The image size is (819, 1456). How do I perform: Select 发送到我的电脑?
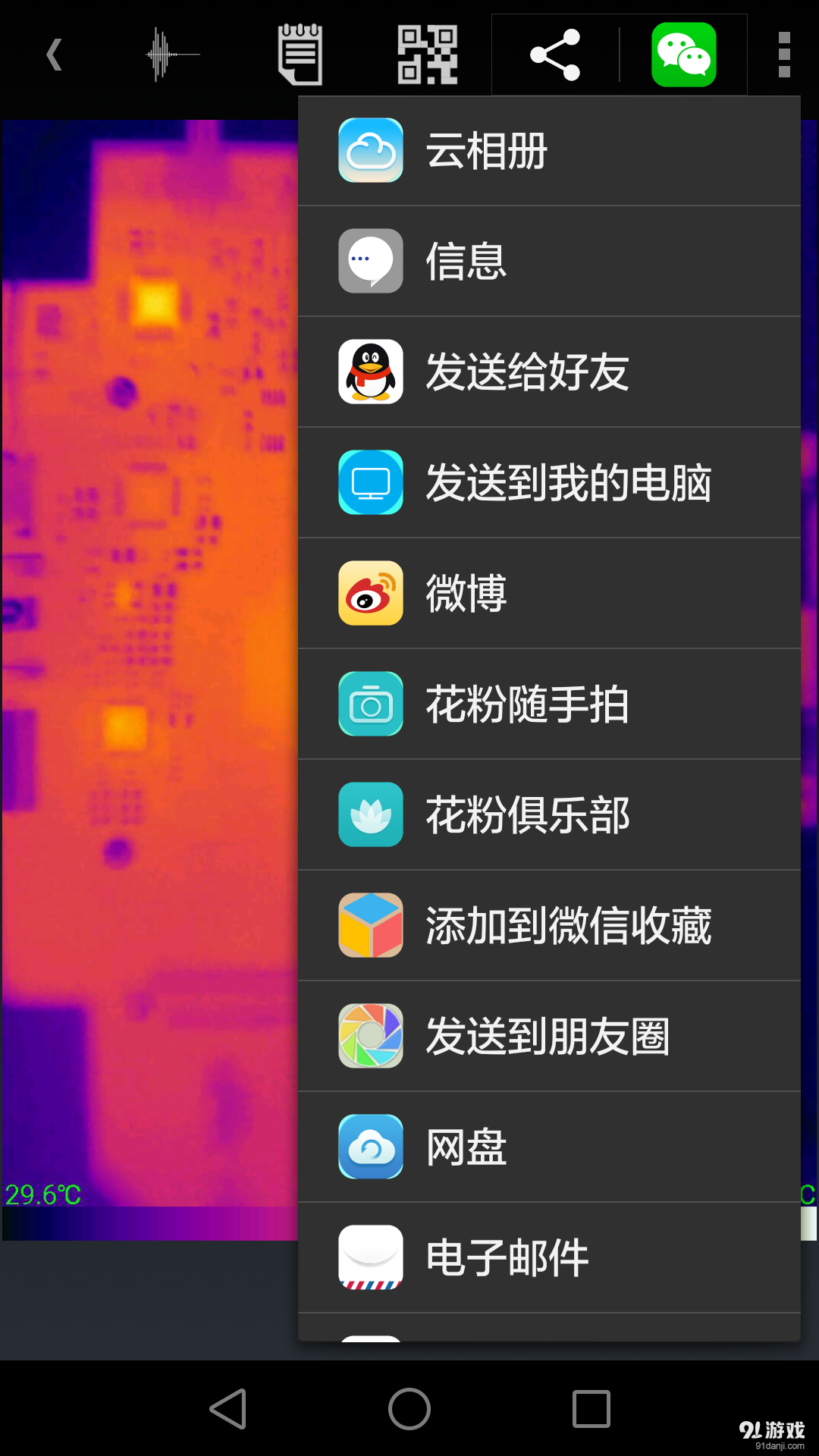click(x=549, y=483)
